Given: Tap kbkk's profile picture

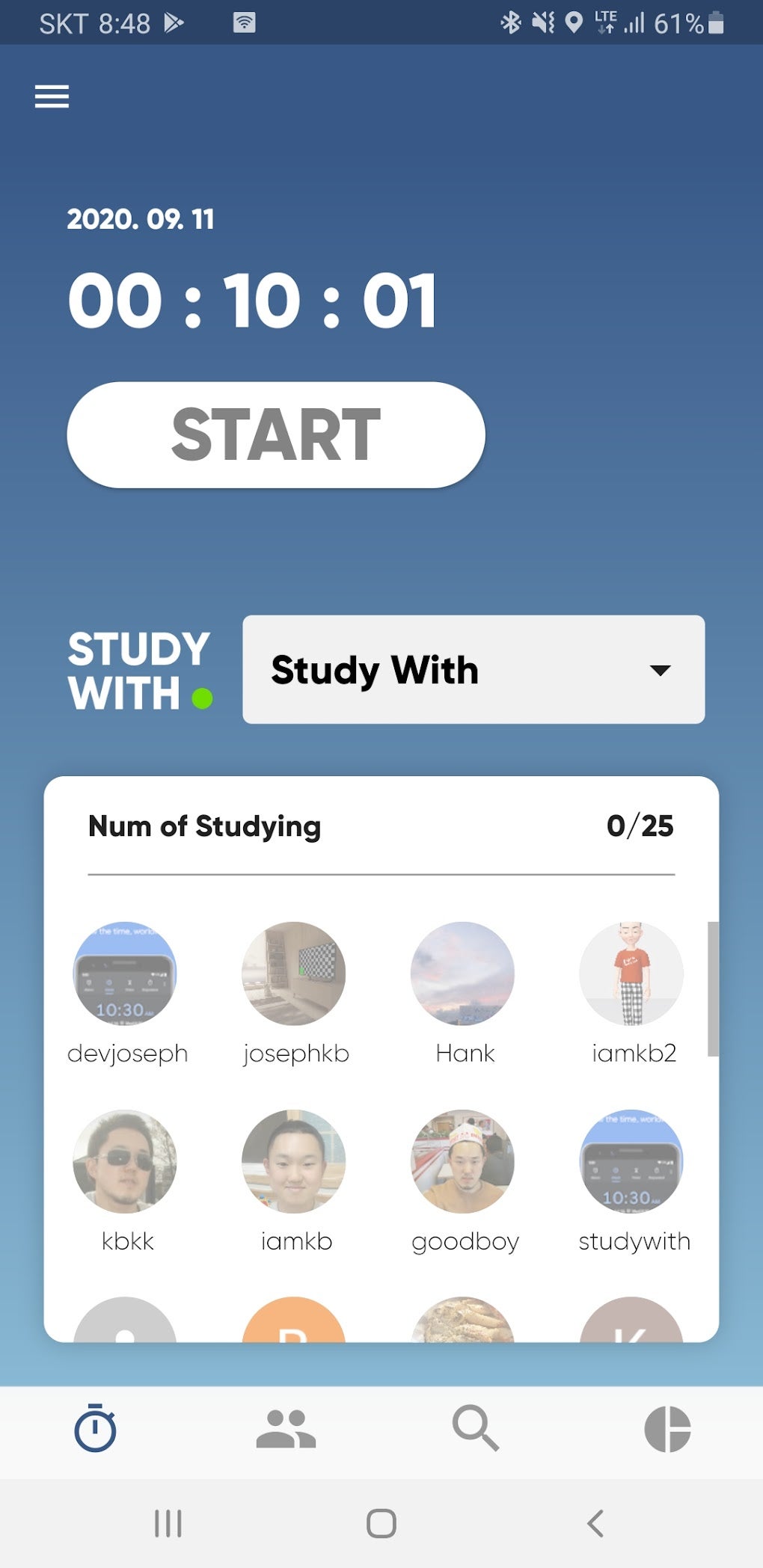Looking at the screenshot, I should 127,1160.
